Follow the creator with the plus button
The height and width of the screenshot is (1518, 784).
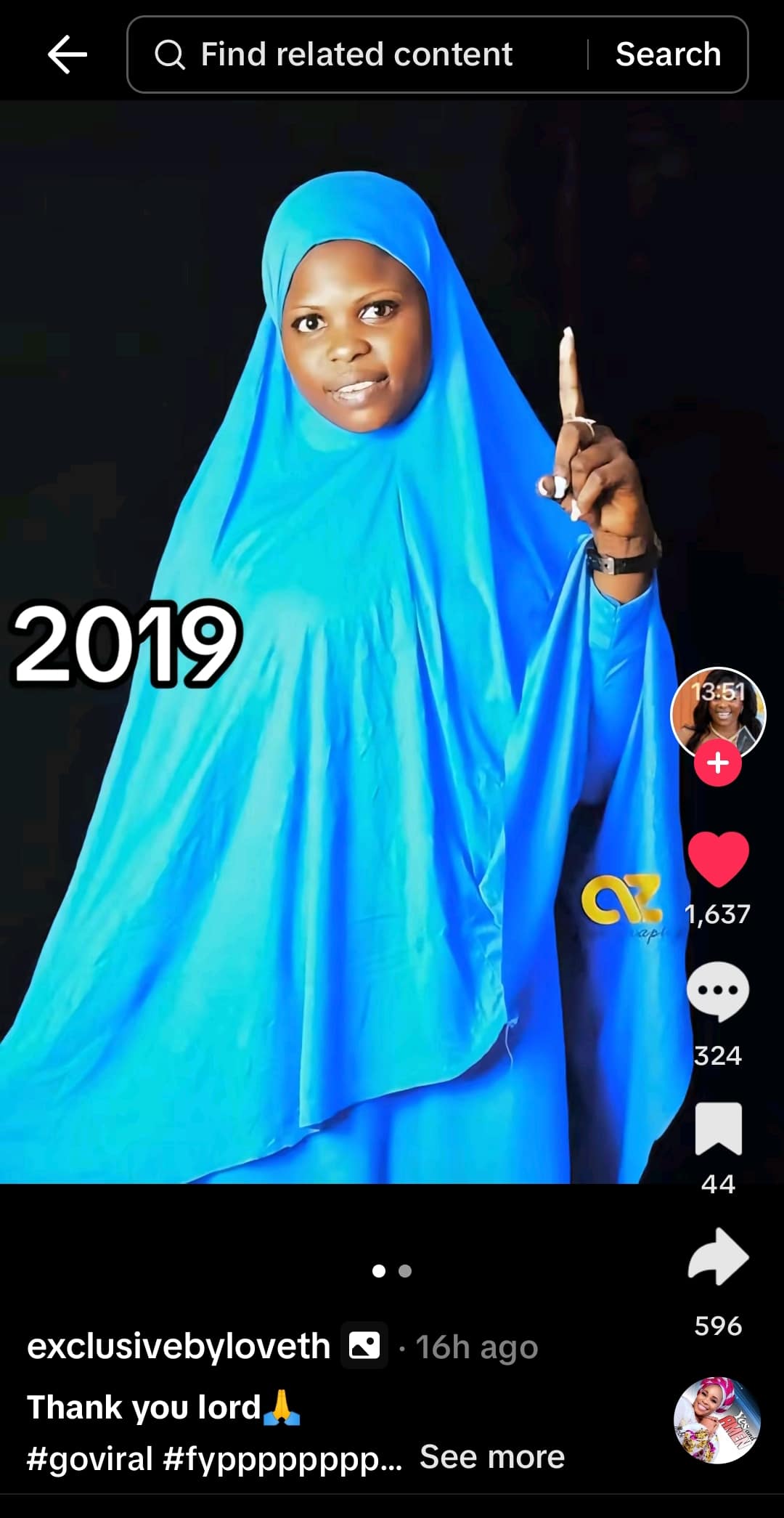coord(718,763)
